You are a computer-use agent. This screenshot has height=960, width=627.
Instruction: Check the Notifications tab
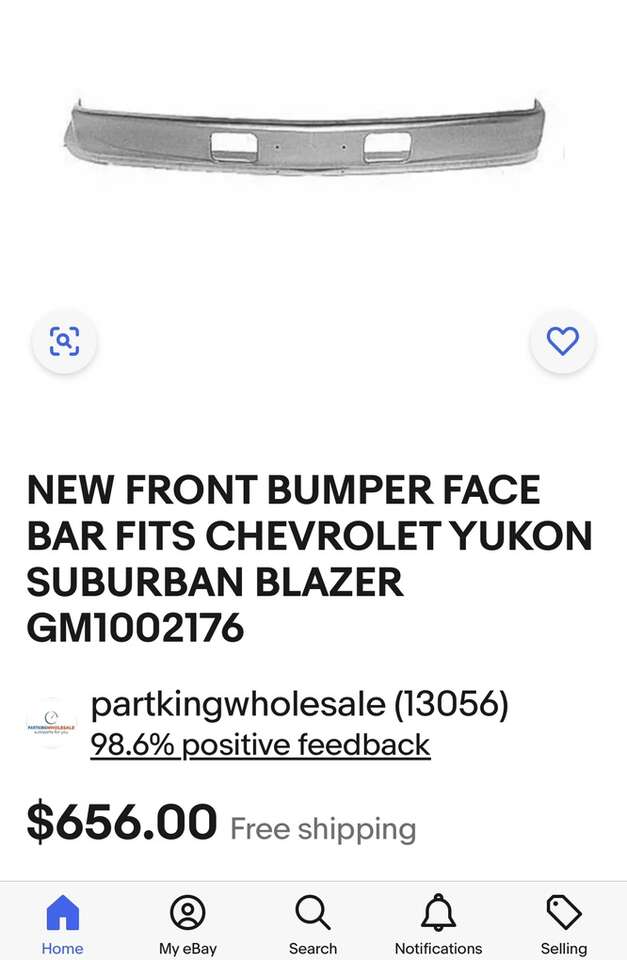[438, 924]
